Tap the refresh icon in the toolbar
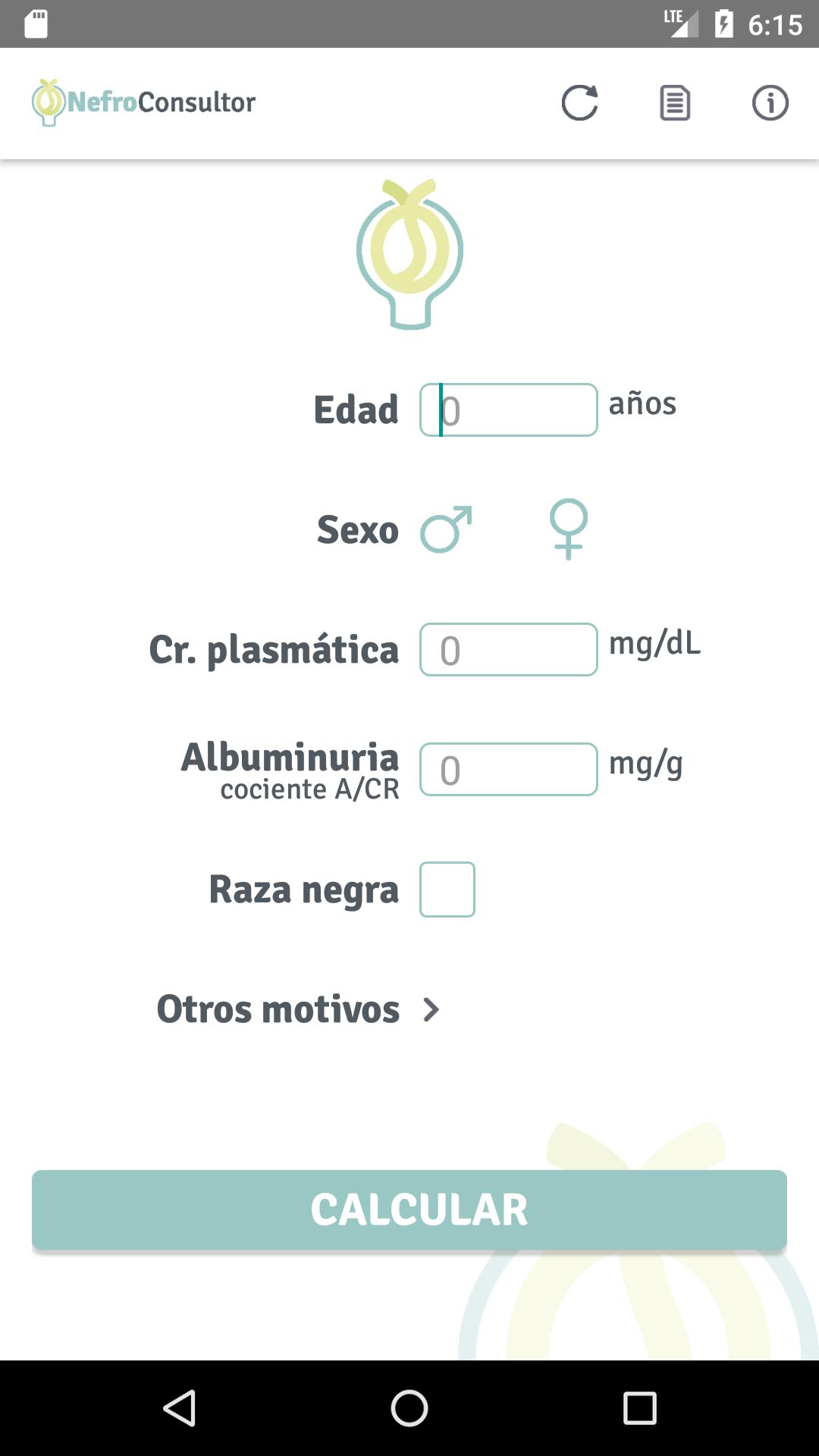Image resolution: width=819 pixels, height=1456 pixels. point(580,102)
